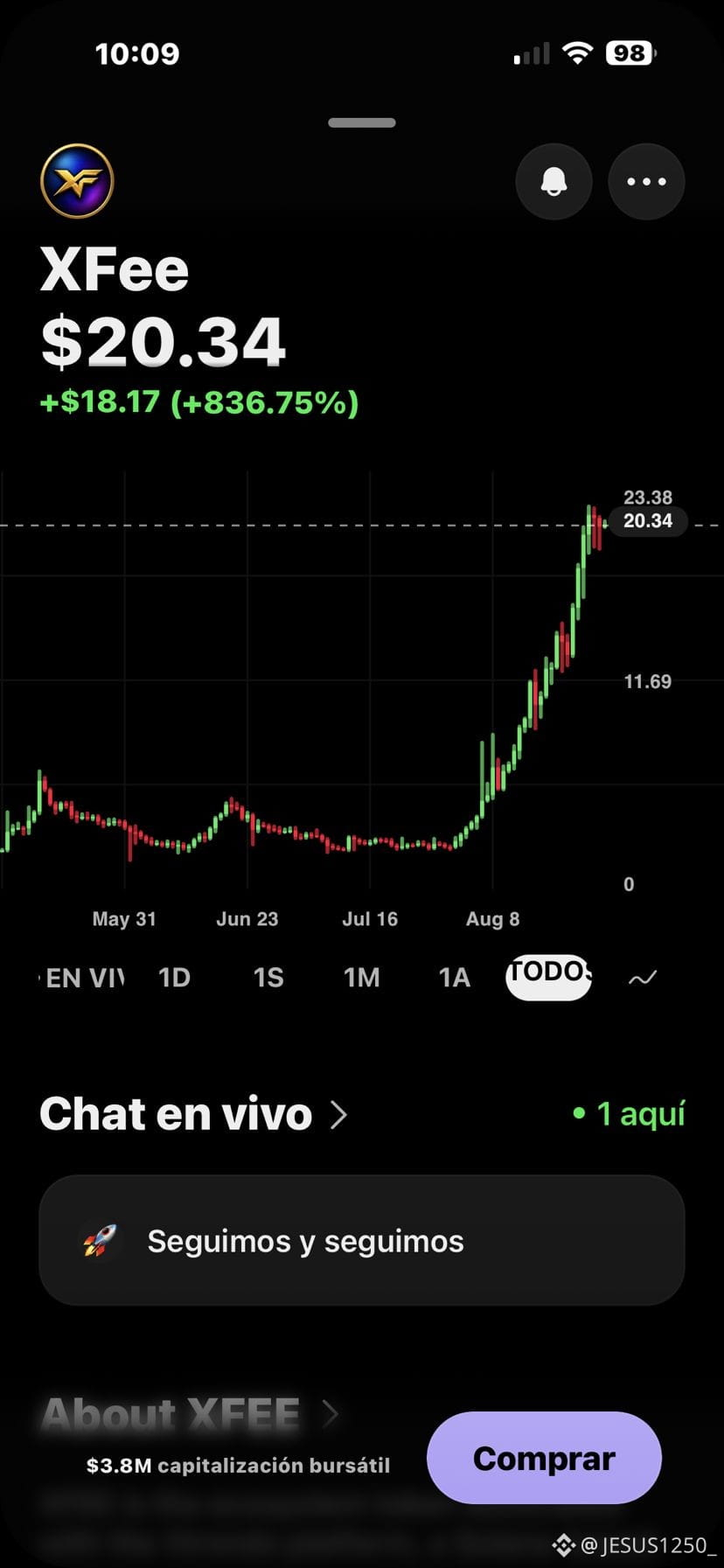Open the About XFEE section
The image size is (724, 1568).
click(x=190, y=1413)
